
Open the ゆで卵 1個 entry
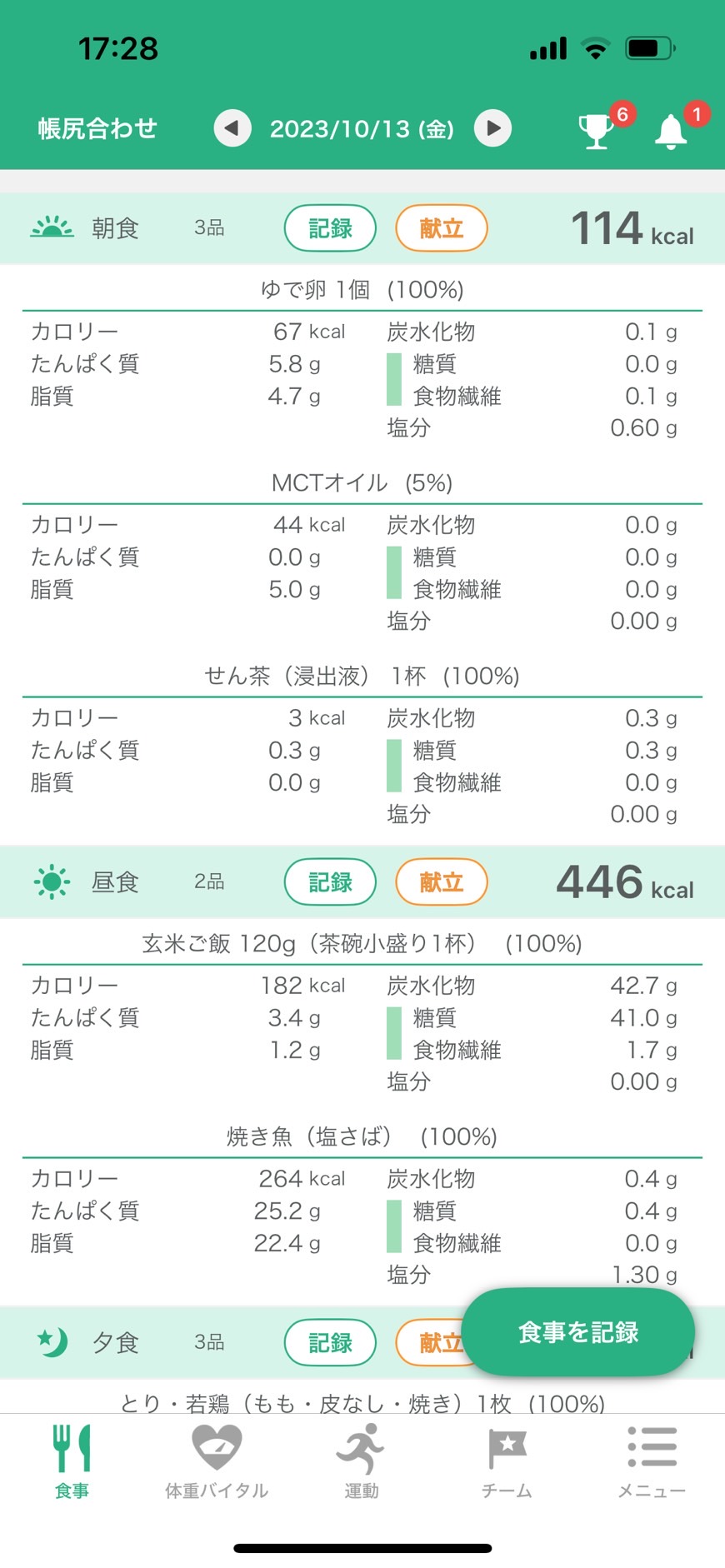point(362,290)
